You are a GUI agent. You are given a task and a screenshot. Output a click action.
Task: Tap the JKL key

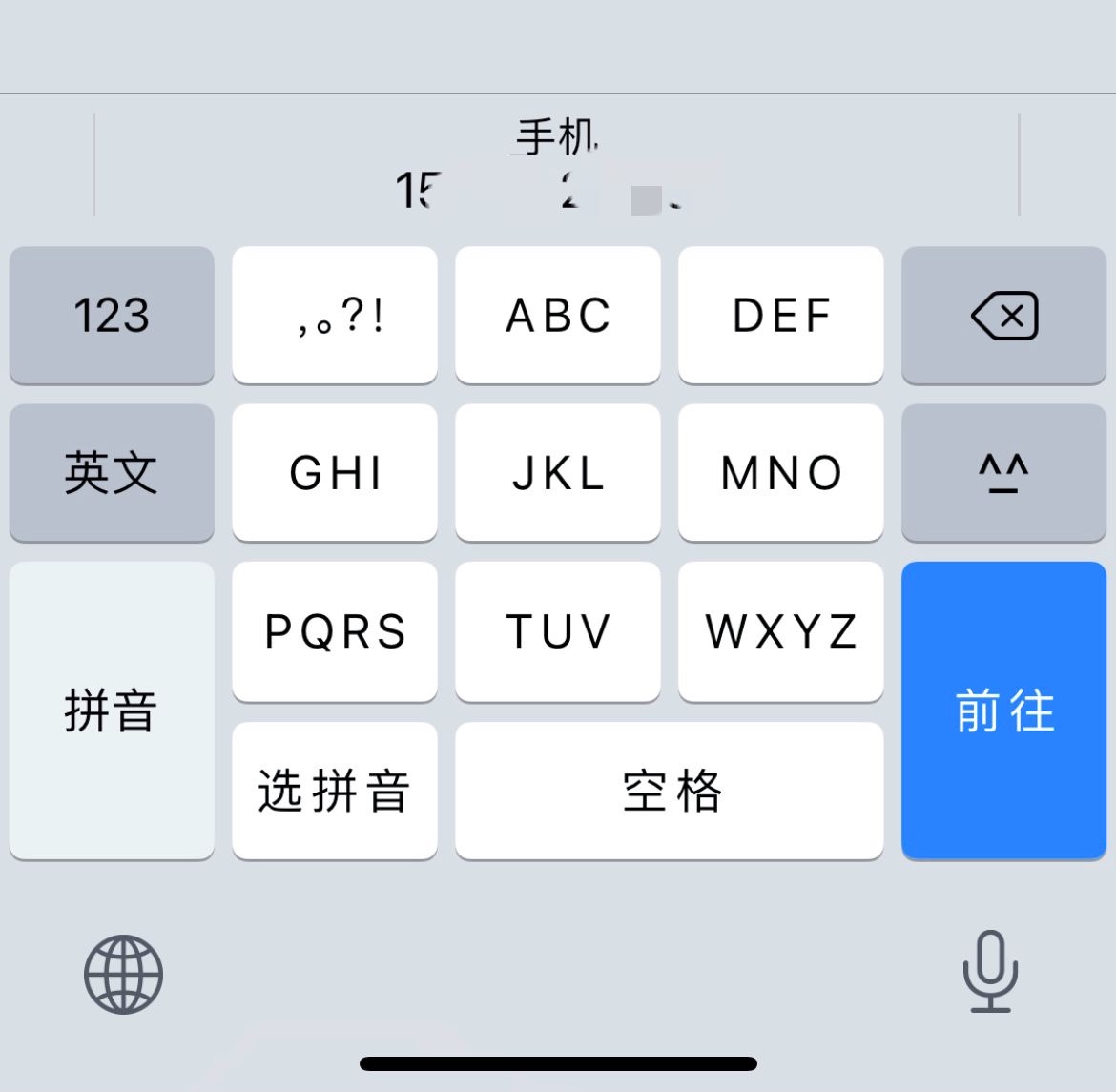pos(558,472)
